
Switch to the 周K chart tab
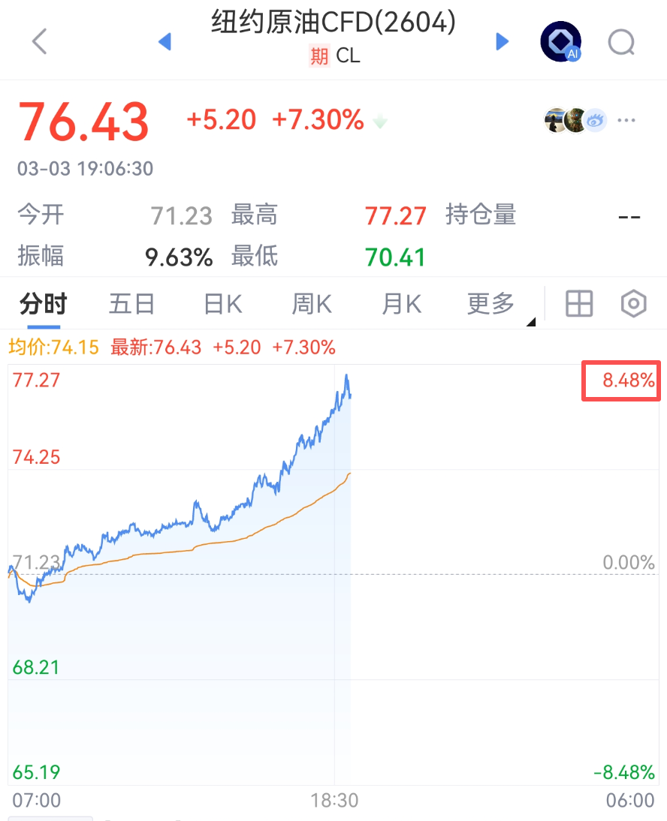[x=312, y=304]
